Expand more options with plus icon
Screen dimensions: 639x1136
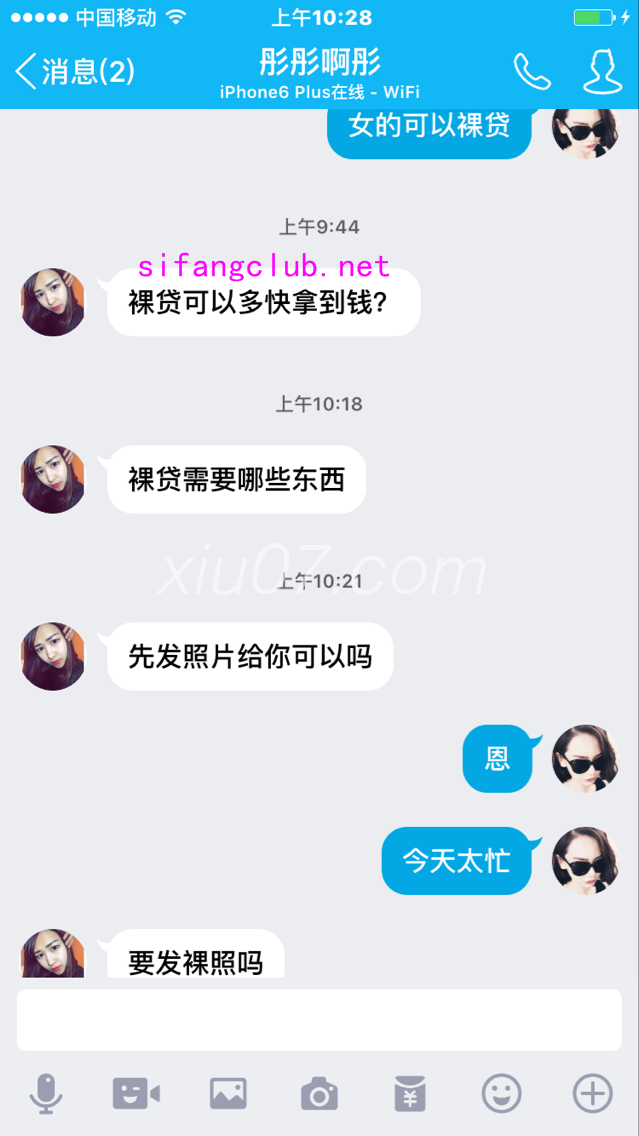(x=592, y=1094)
